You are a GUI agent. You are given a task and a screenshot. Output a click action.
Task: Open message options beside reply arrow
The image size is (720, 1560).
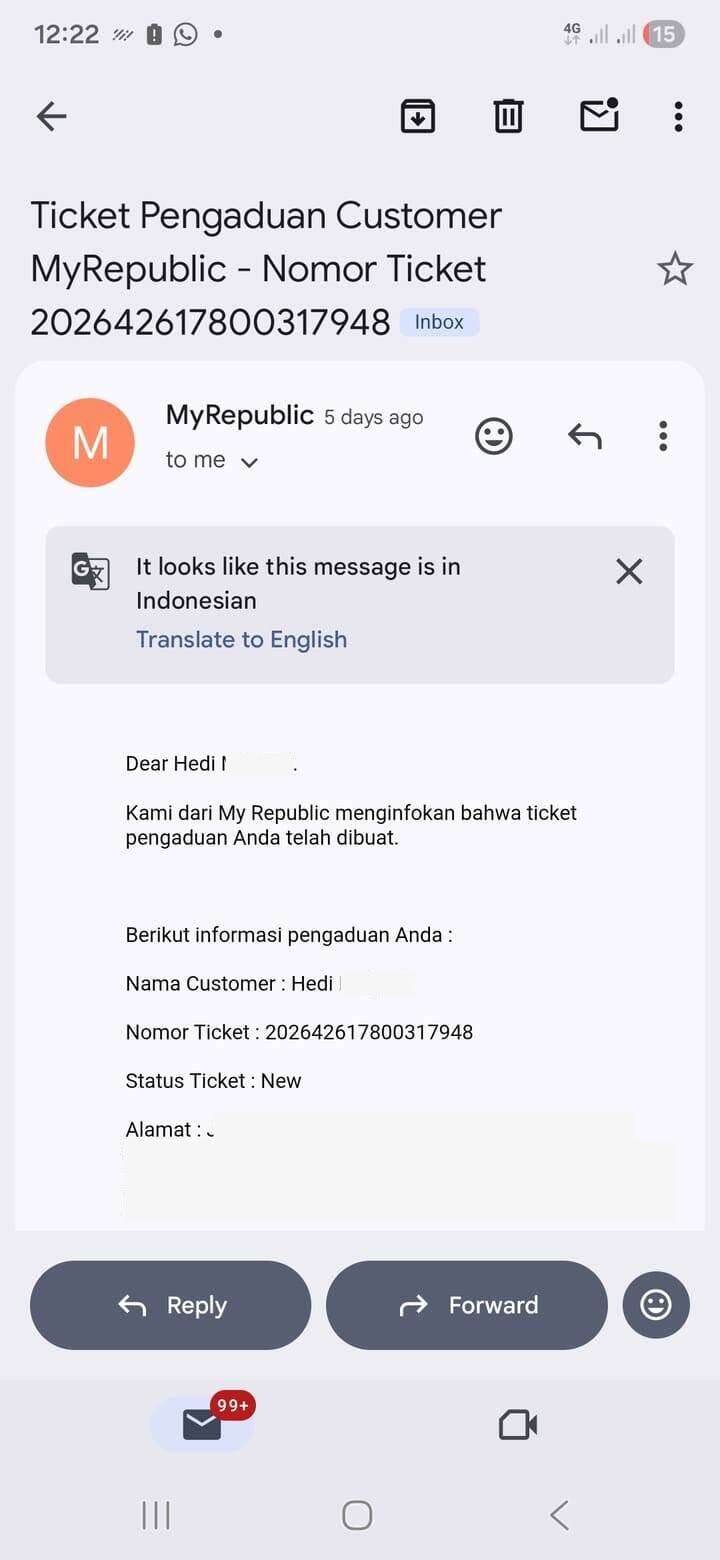(x=662, y=436)
